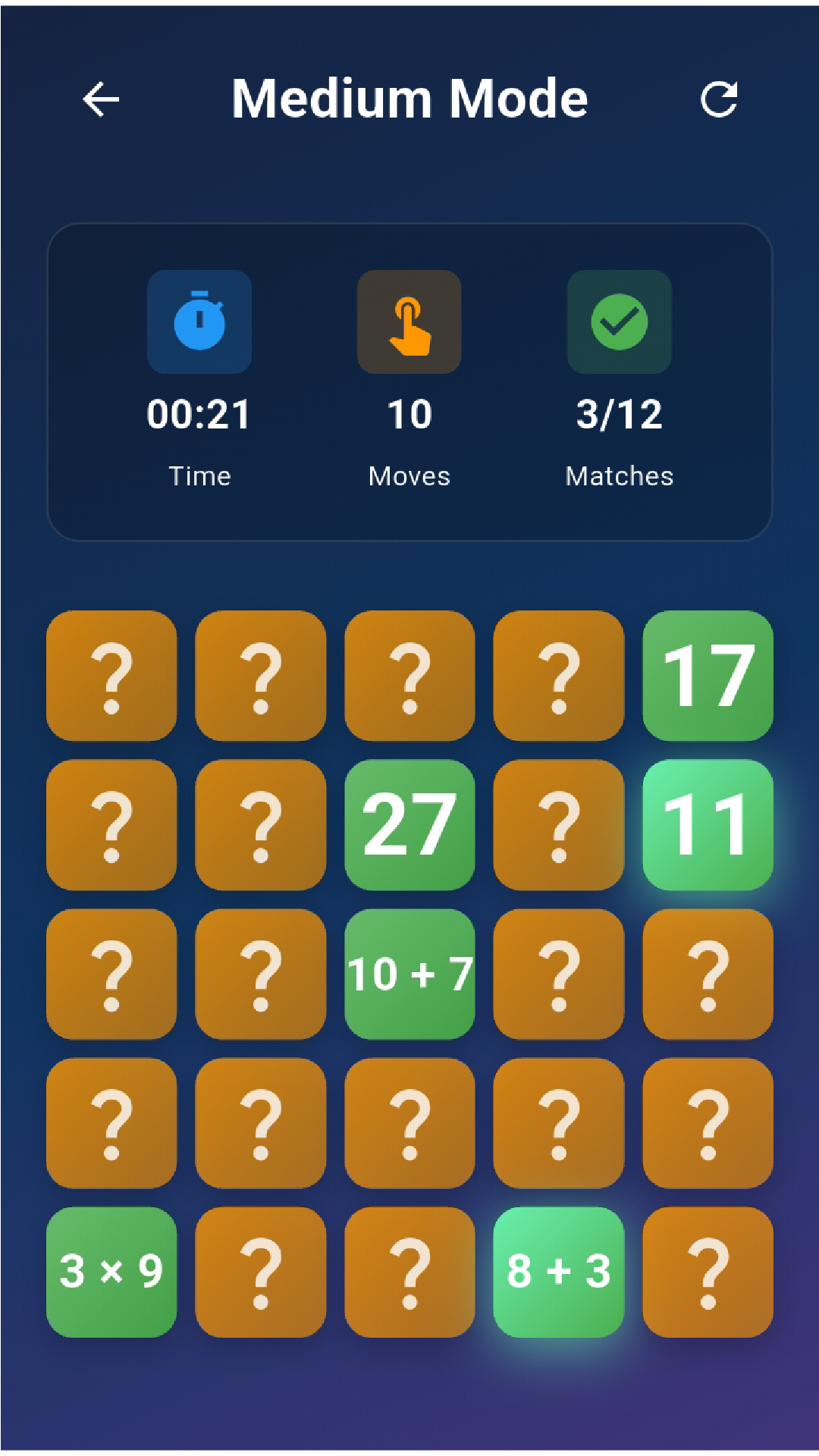This screenshot has height=1456, width=819.
Task: Flip the bottom-right question mark card
Action: click(x=707, y=1271)
